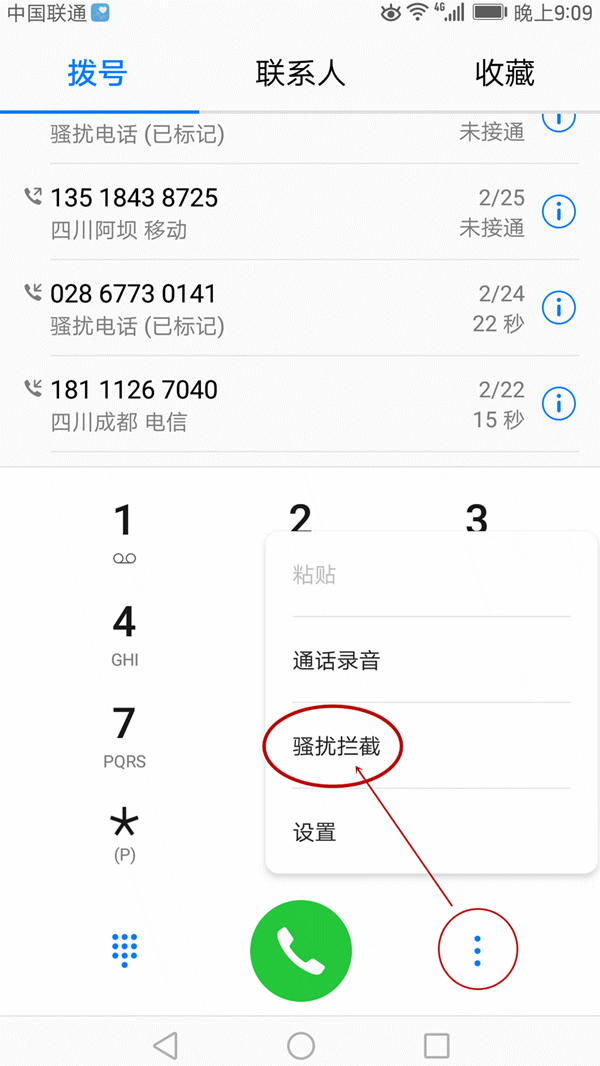Tap the 4 GHI key
This screenshot has height=1066, width=600.
(124, 632)
